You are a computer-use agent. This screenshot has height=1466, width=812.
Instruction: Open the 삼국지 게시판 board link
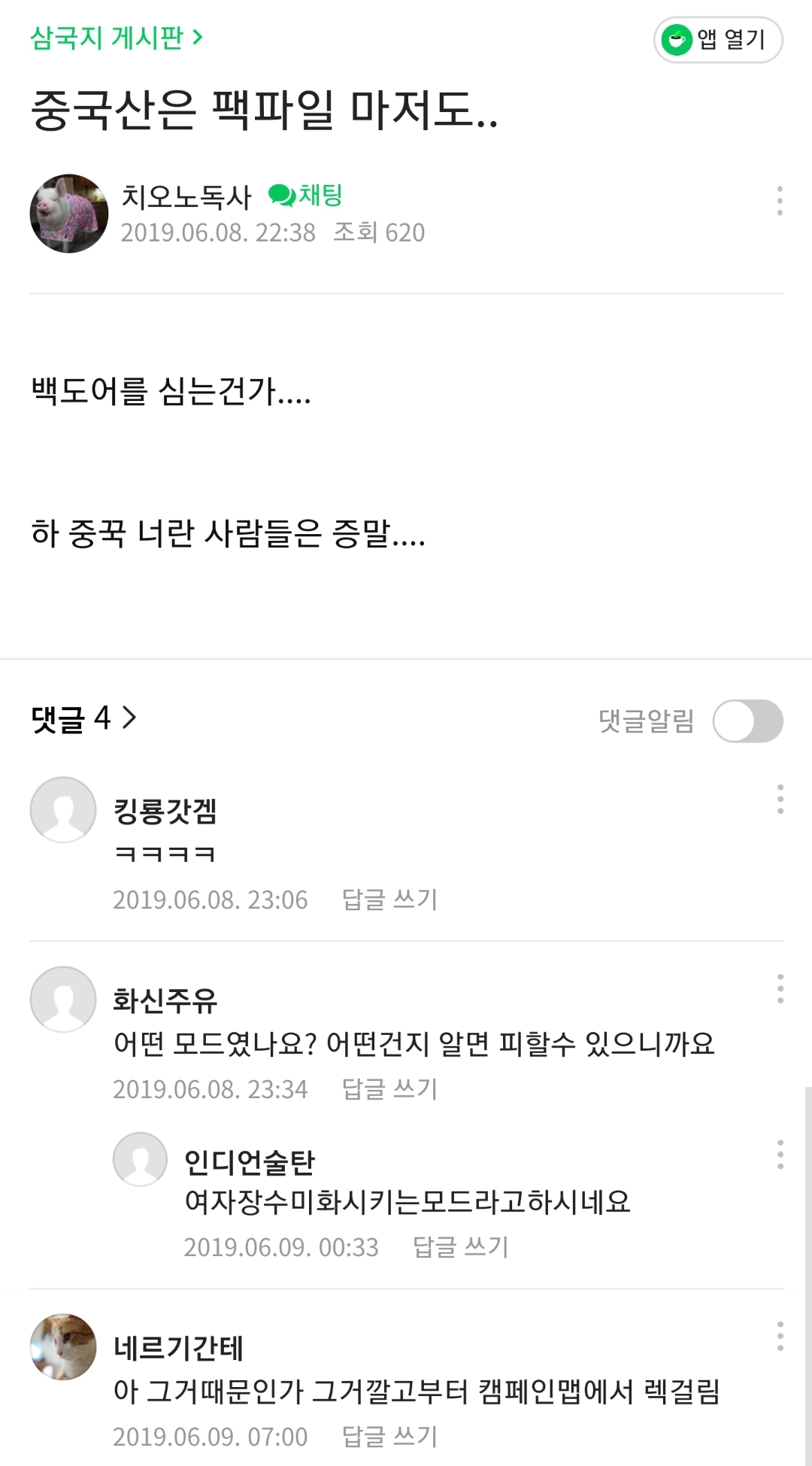117,37
